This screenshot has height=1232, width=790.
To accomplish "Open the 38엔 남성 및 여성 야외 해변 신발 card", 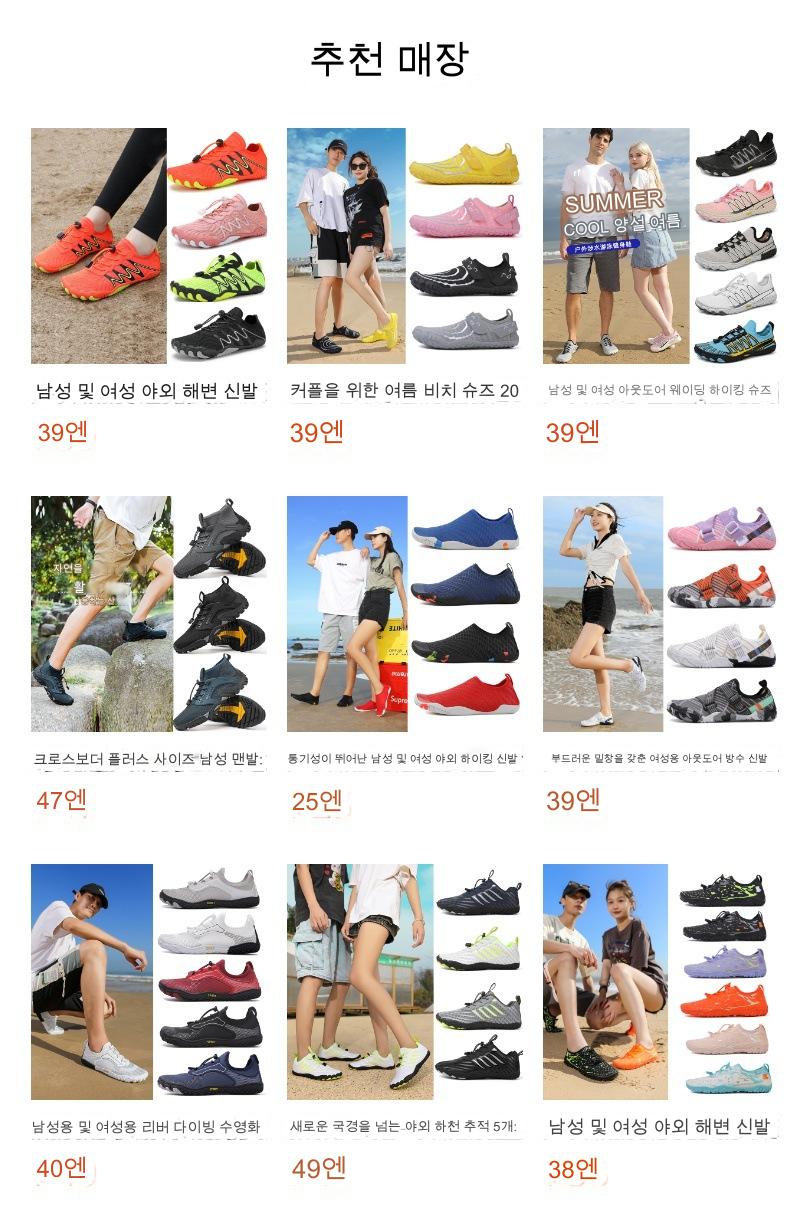I will click(661, 1024).
